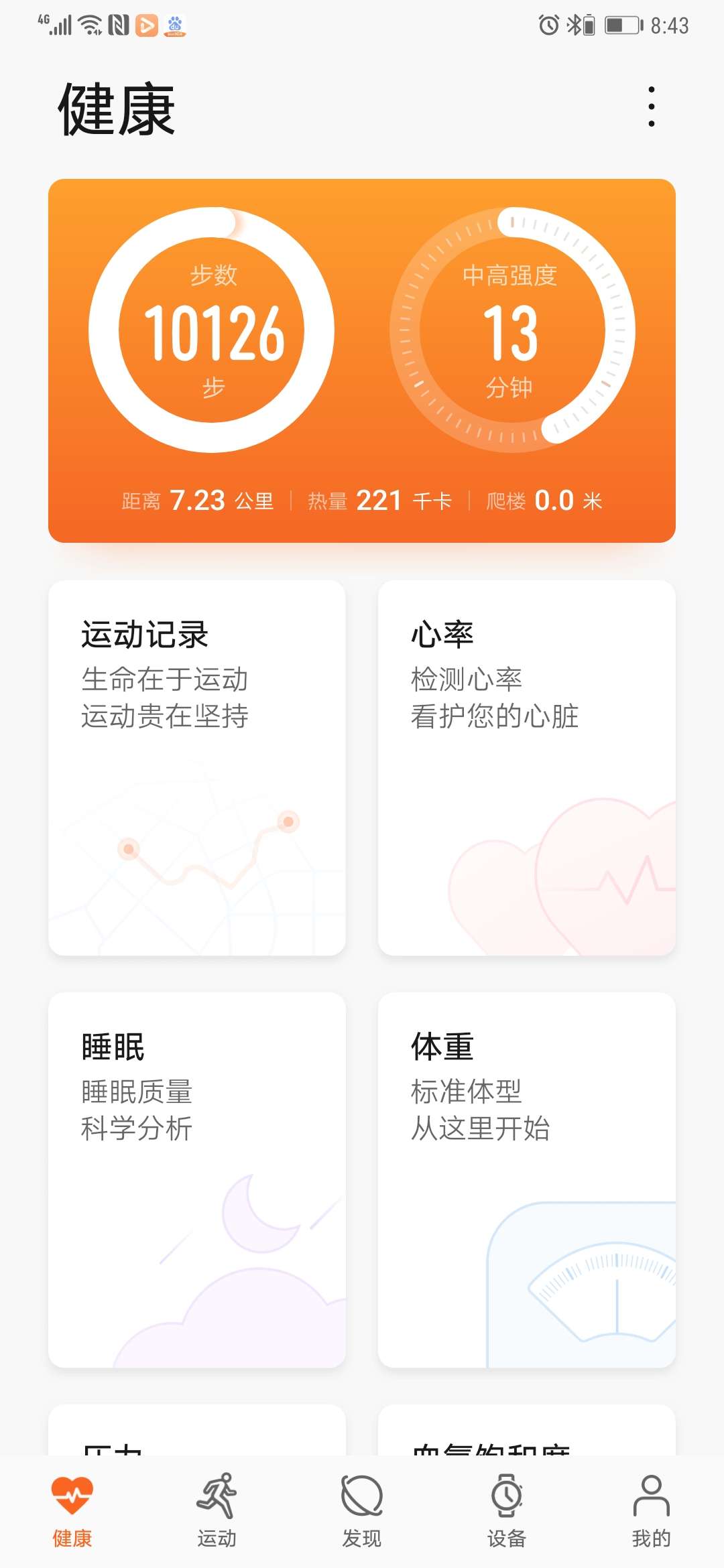Tap the Bluetooth icon in status bar

click(x=574, y=24)
